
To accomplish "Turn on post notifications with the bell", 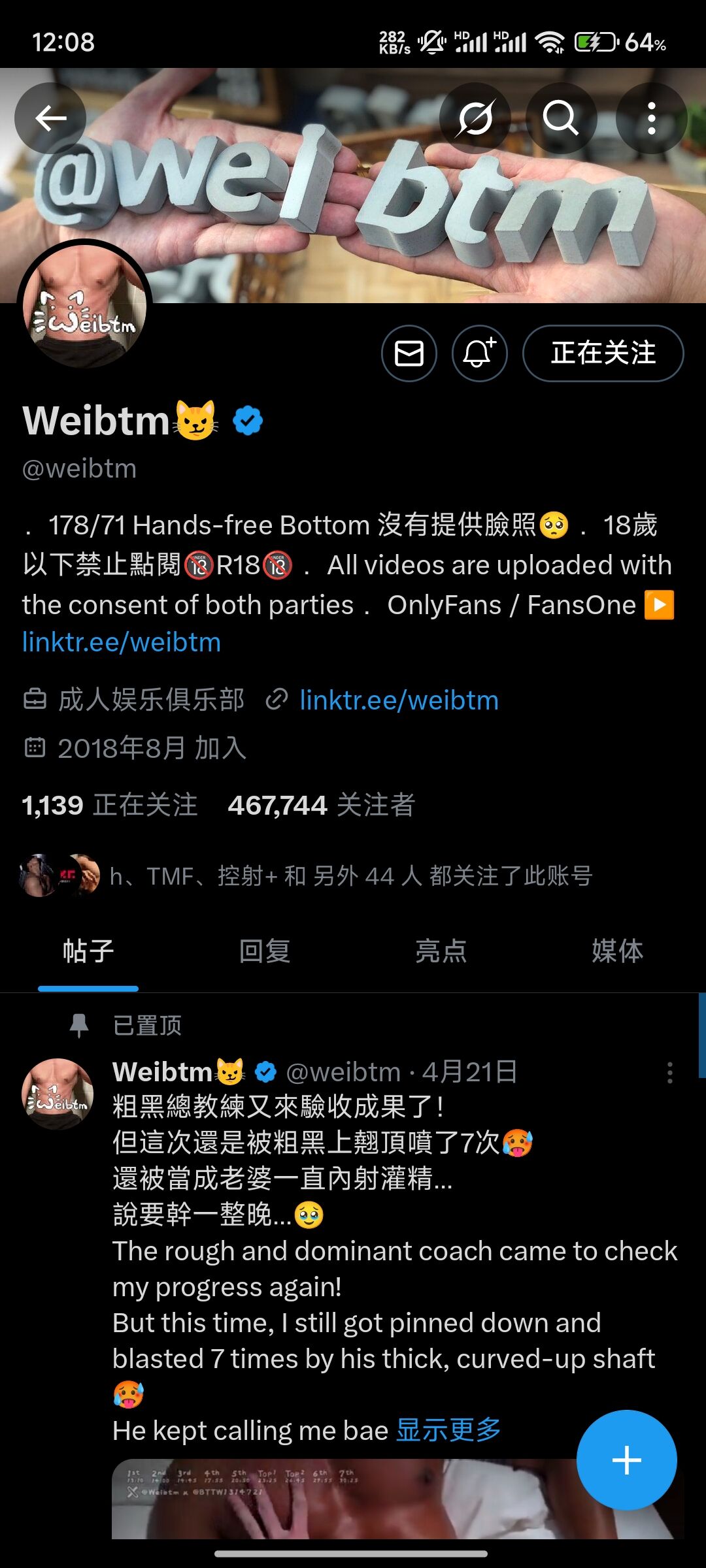I will [x=480, y=353].
